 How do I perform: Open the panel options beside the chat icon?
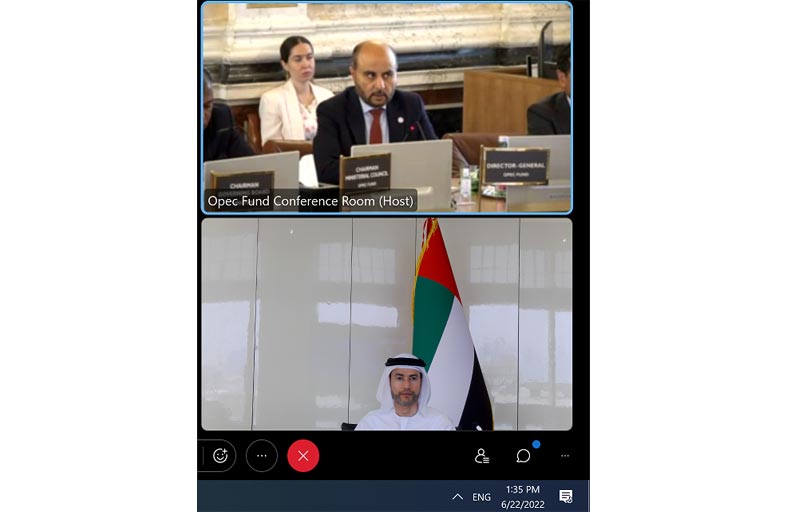click(565, 456)
